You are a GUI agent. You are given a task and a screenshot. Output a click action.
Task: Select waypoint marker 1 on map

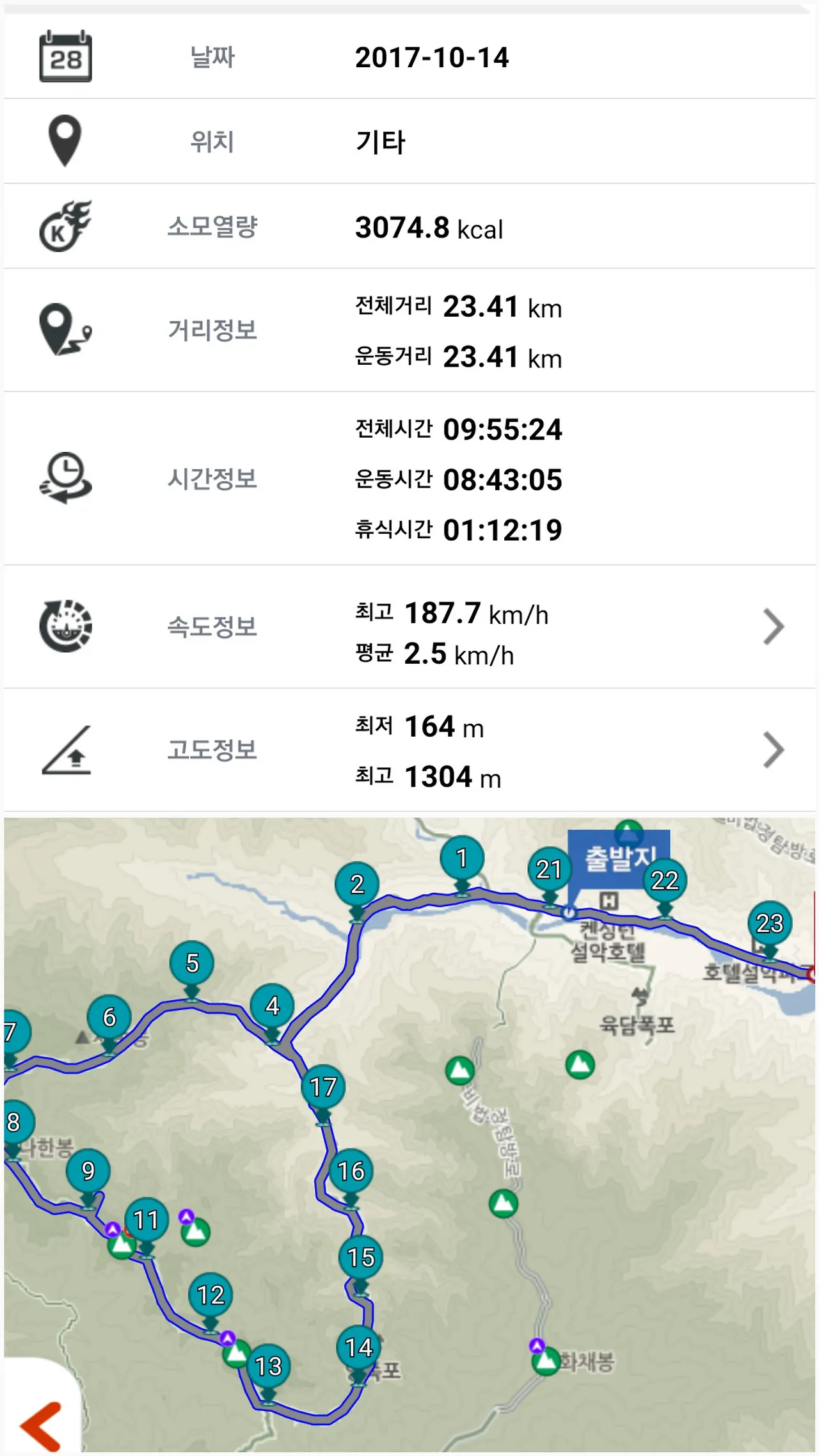pos(462,858)
